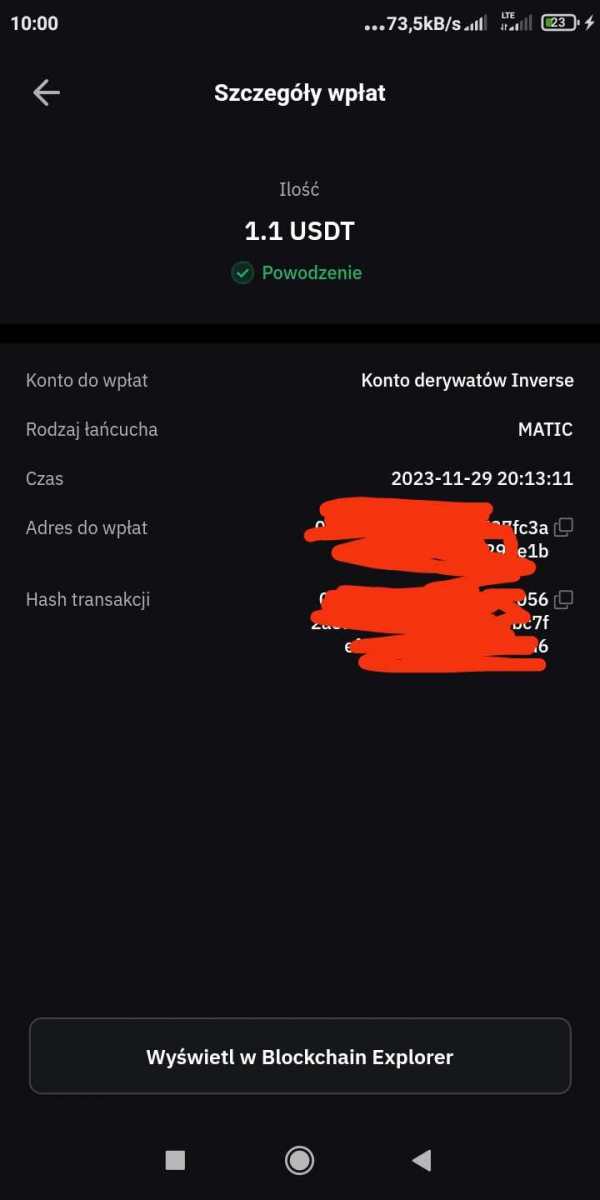Copy the Hash transakcji value

pos(564,599)
